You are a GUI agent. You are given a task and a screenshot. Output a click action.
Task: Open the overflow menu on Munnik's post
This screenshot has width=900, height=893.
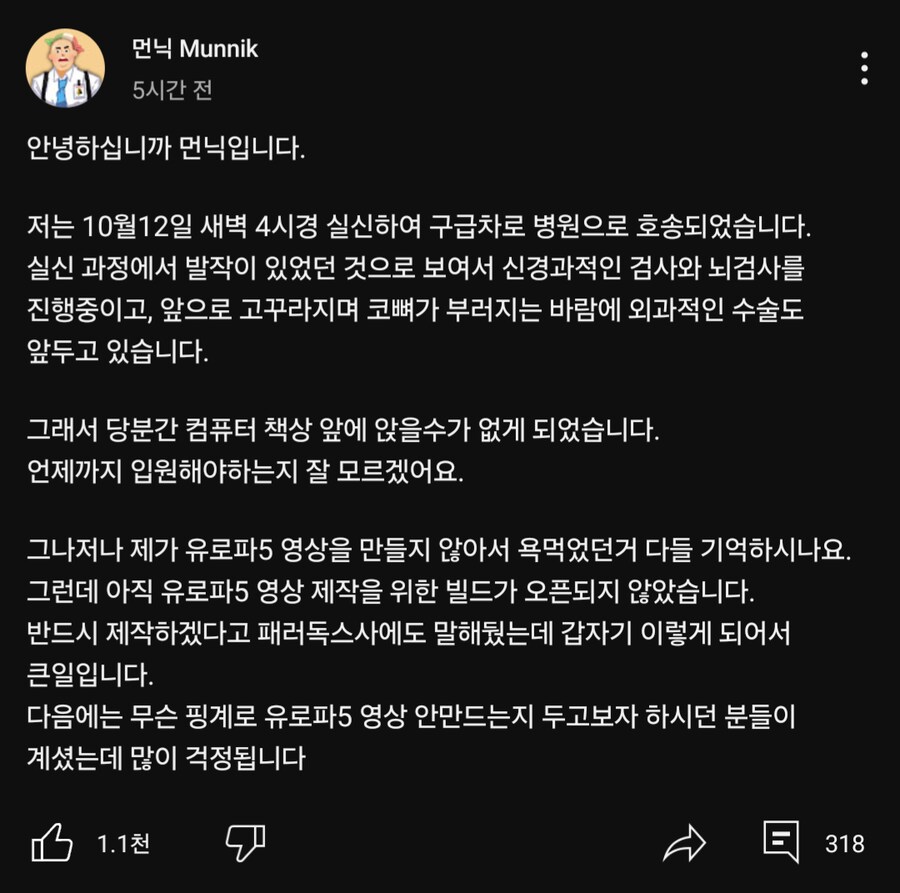tap(864, 68)
